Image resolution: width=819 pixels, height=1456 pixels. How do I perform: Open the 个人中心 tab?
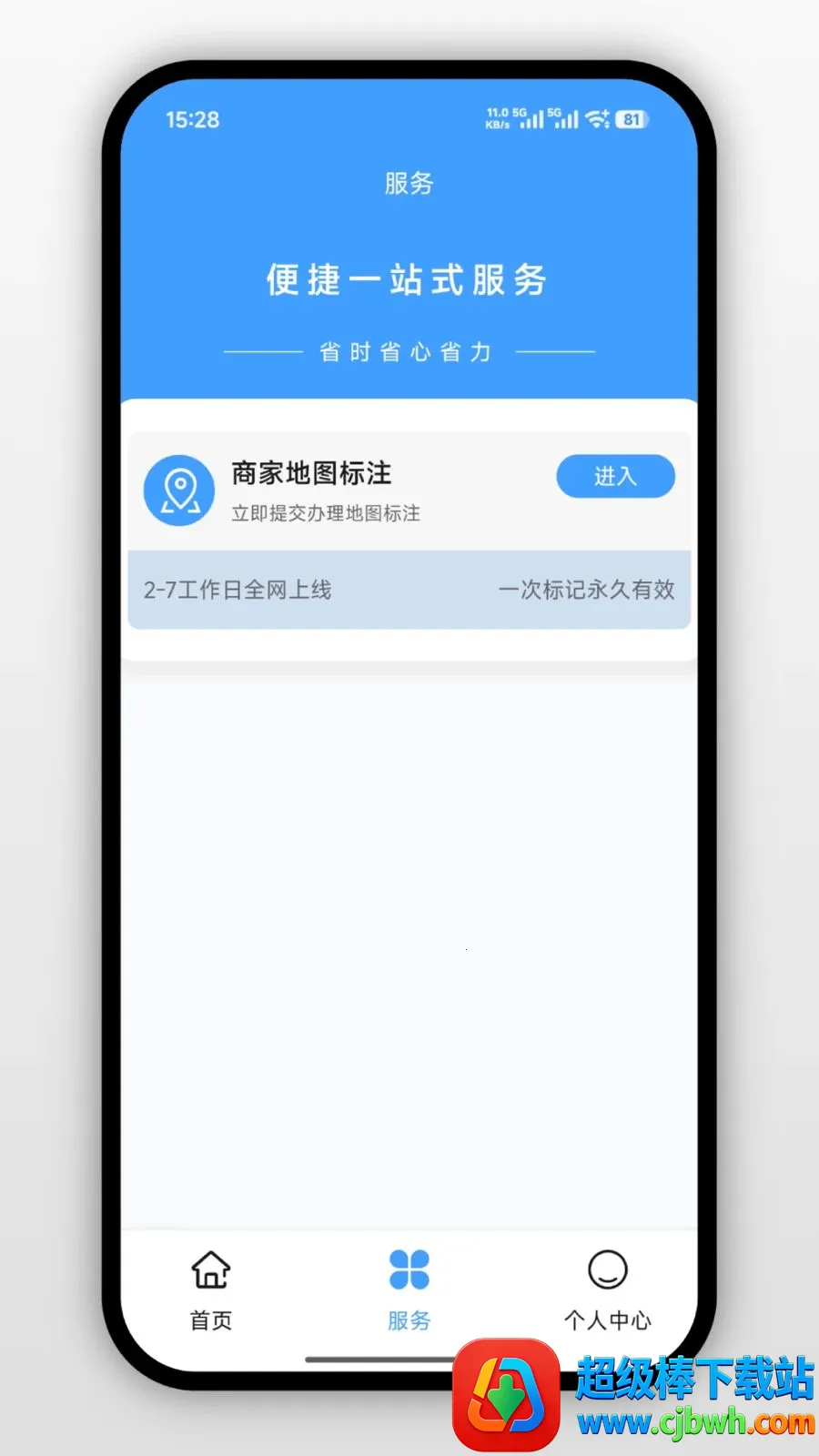[x=607, y=1290]
